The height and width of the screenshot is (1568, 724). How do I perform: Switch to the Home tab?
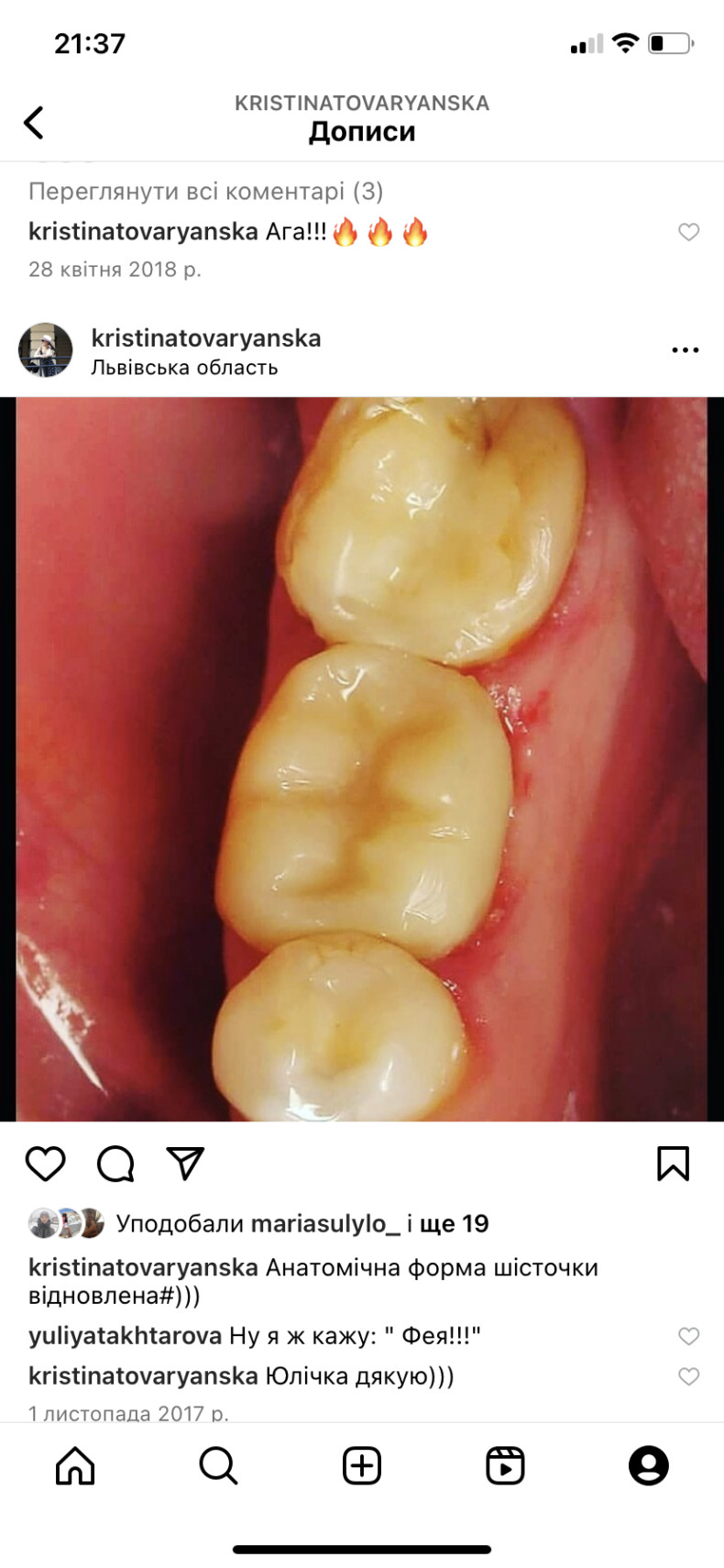coord(75,1465)
